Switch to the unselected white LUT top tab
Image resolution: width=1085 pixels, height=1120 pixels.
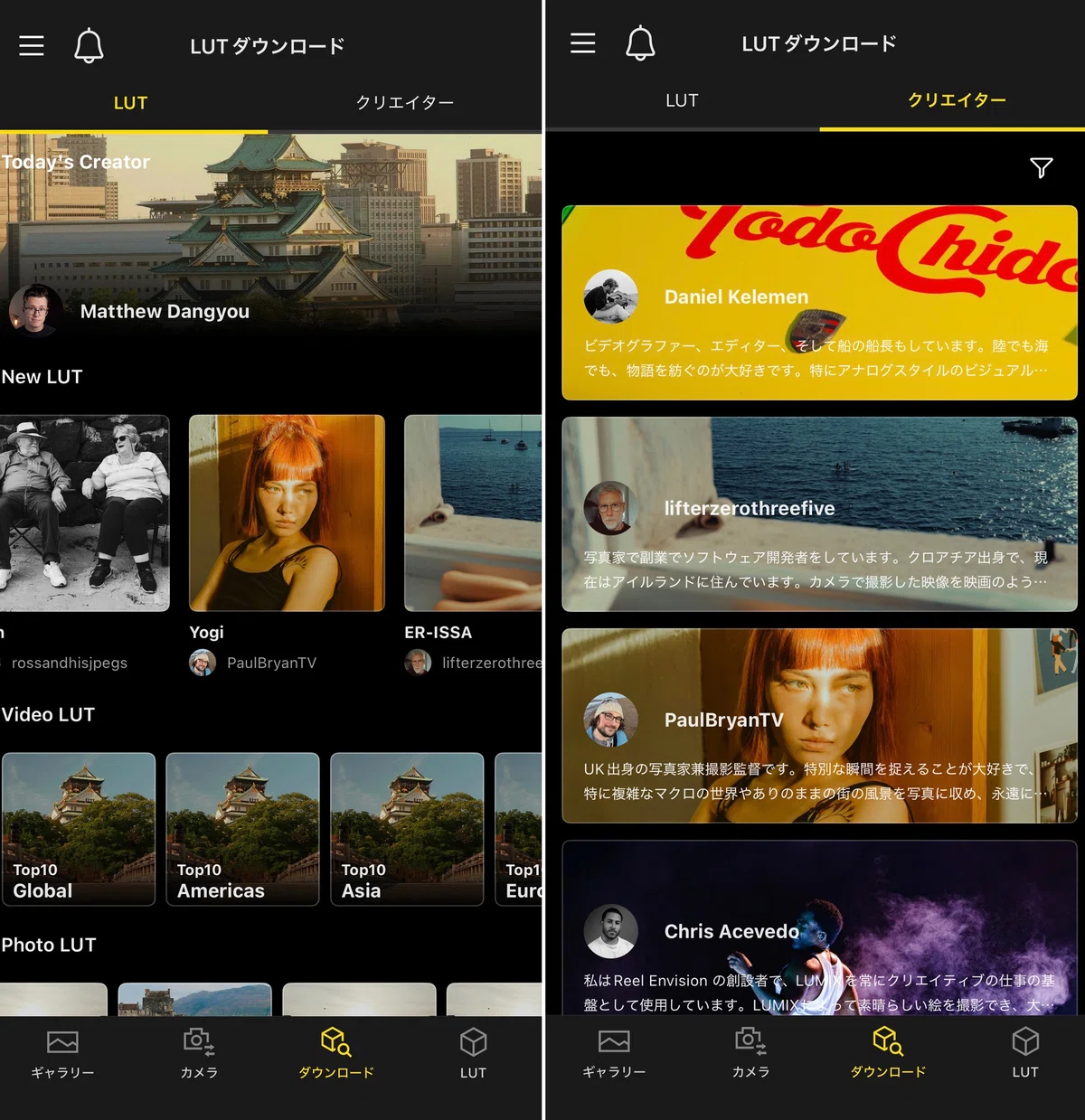(x=682, y=100)
